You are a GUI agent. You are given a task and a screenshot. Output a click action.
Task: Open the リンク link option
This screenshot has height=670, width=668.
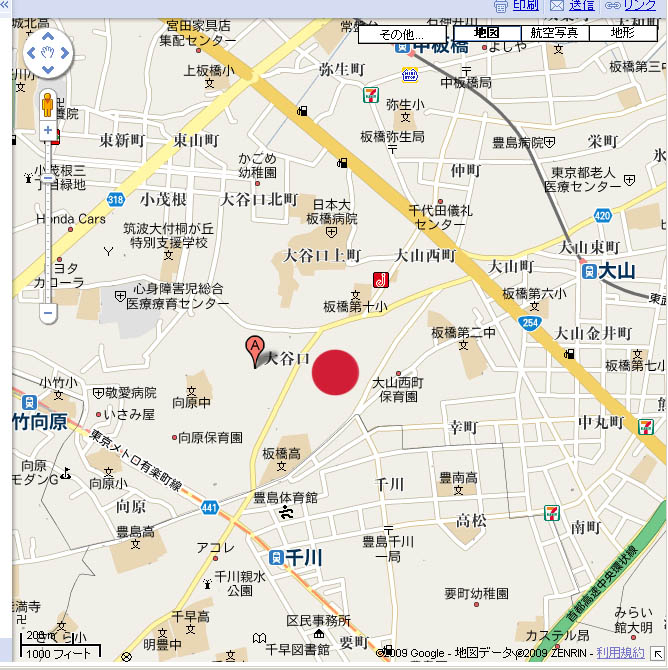(x=640, y=6)
